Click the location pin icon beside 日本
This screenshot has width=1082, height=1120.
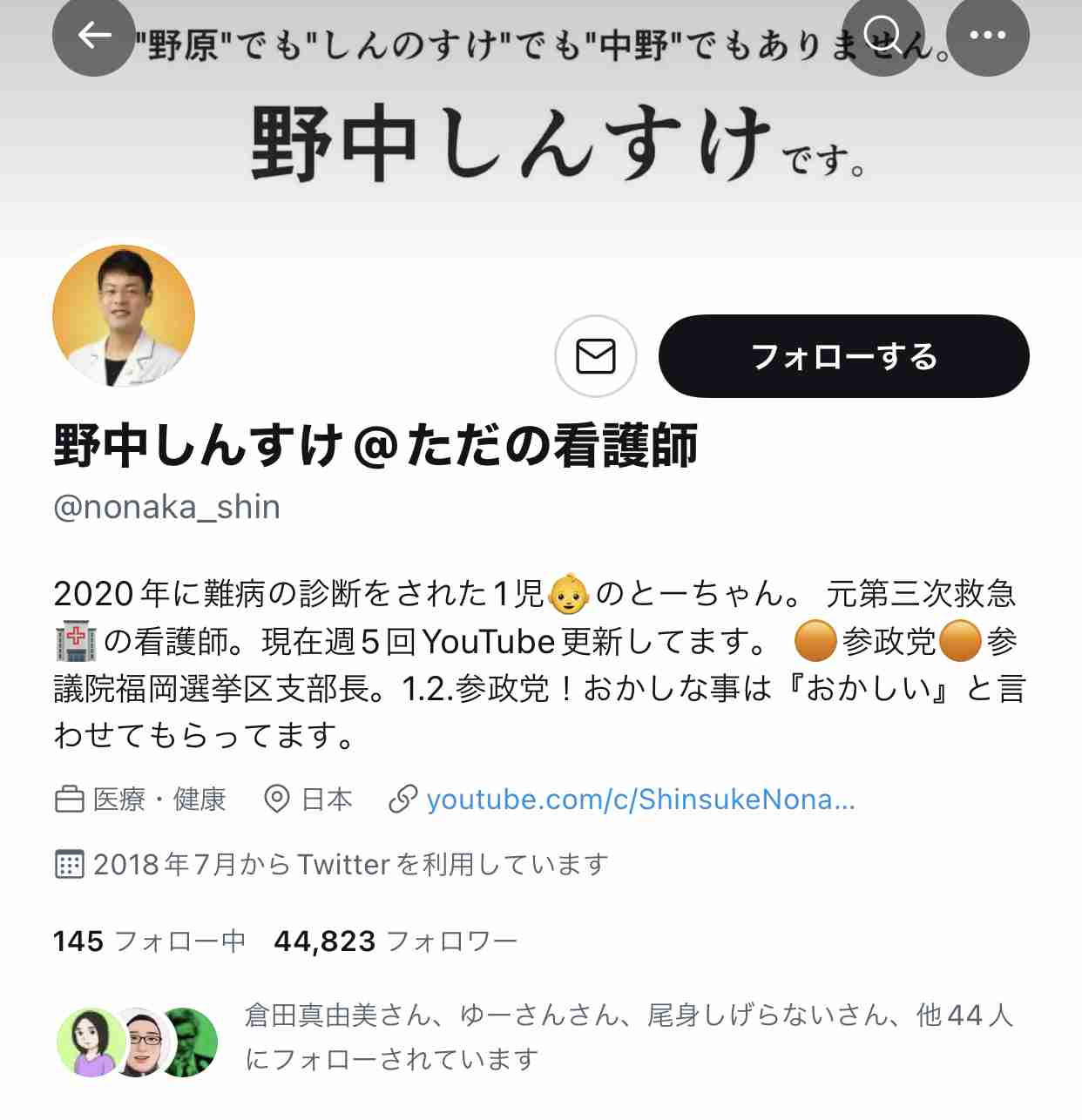[x=277, y=800]
